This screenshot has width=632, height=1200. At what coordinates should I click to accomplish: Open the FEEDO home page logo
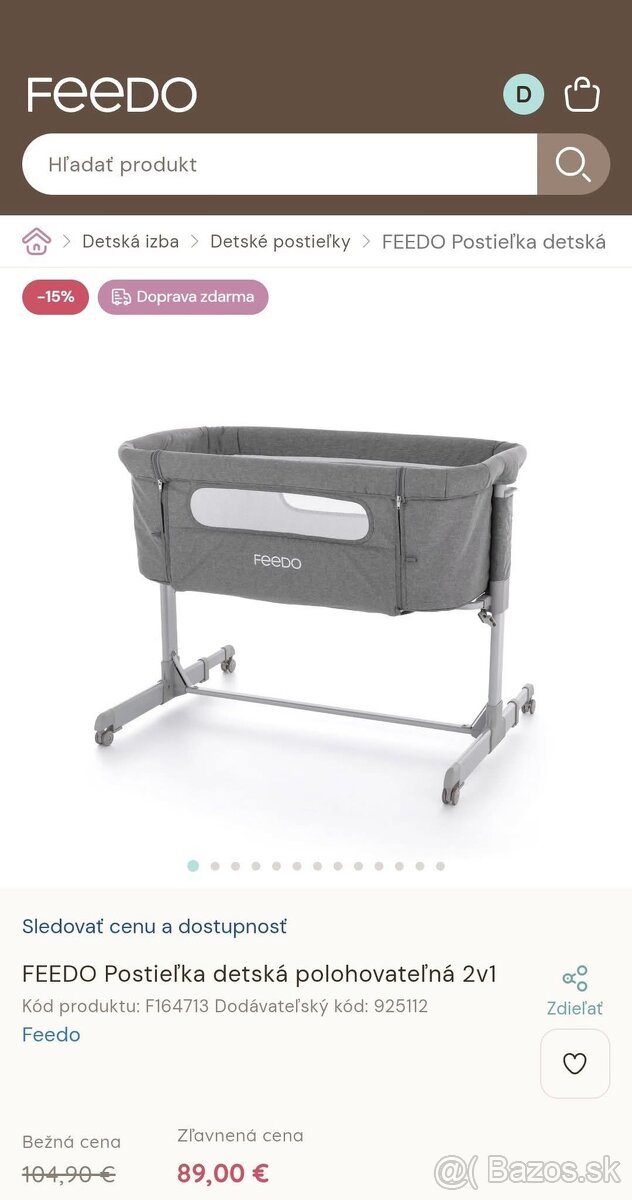point(112,95)
